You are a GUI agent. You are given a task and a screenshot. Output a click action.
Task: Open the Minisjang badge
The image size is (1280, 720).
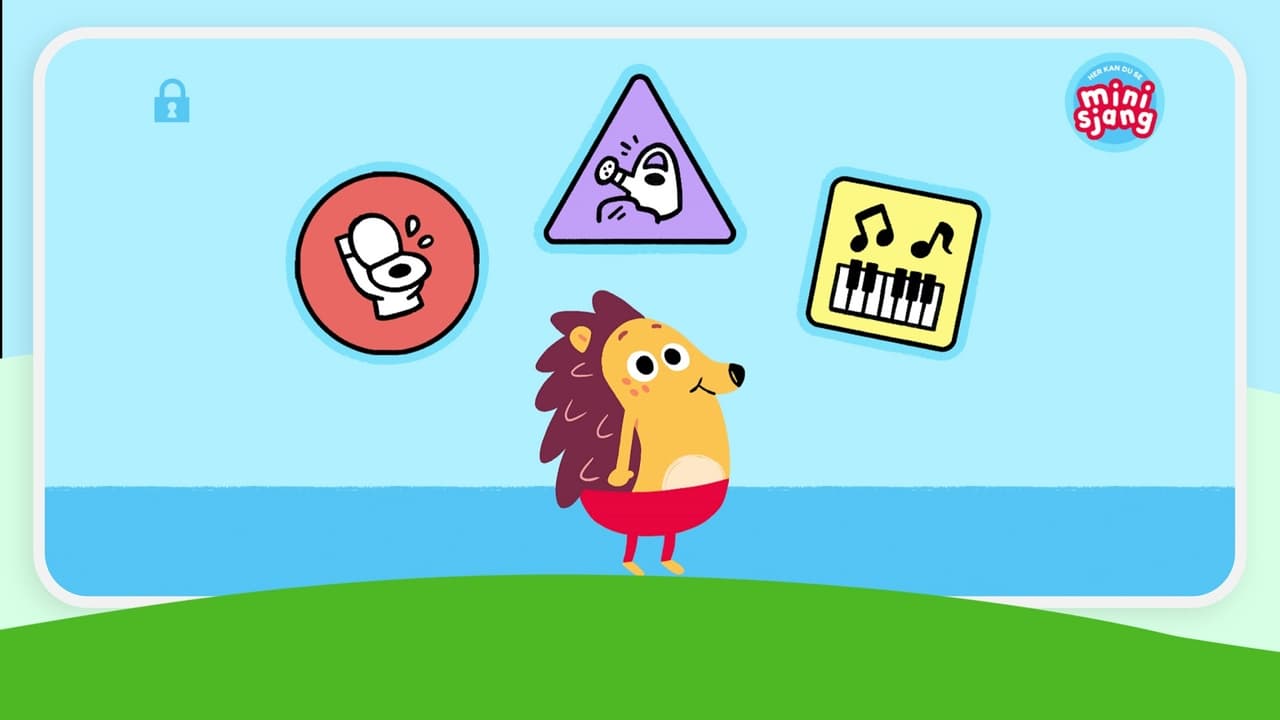coord(1114,103)
